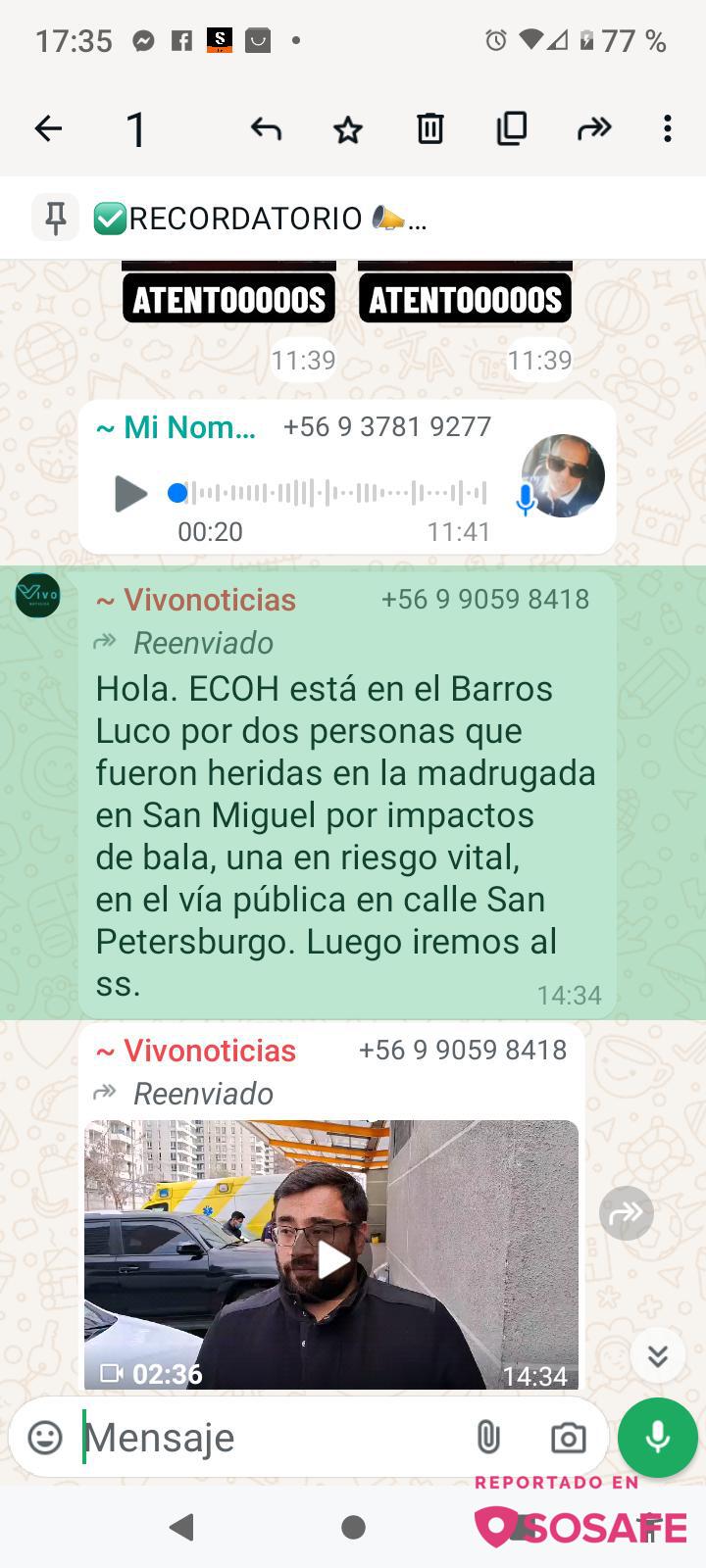Open the attachment paperclip

click(487, 1438)
